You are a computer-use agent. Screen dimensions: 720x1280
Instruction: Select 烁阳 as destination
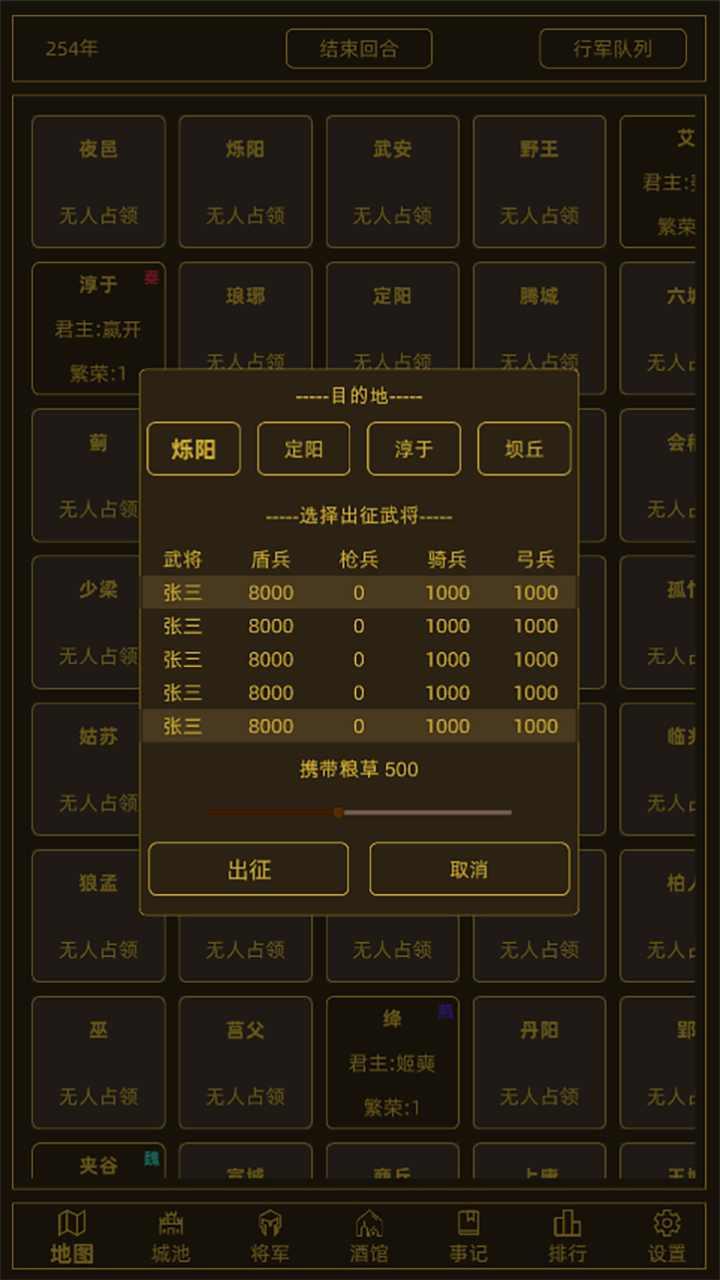(194, 449)
